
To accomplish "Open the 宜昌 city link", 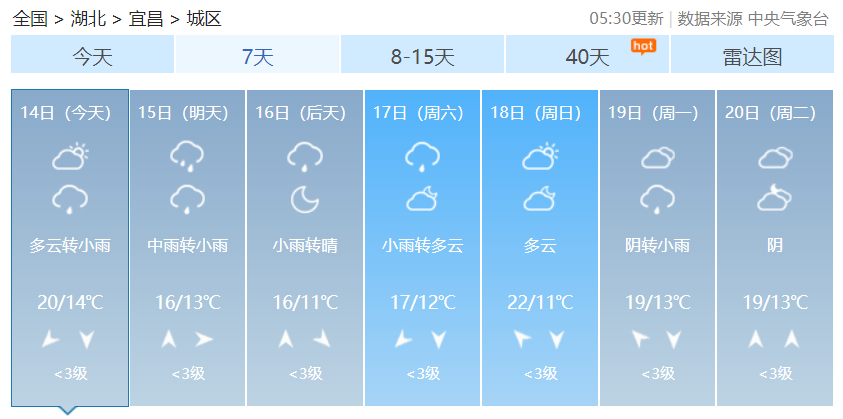I will (x=146, y=18).
